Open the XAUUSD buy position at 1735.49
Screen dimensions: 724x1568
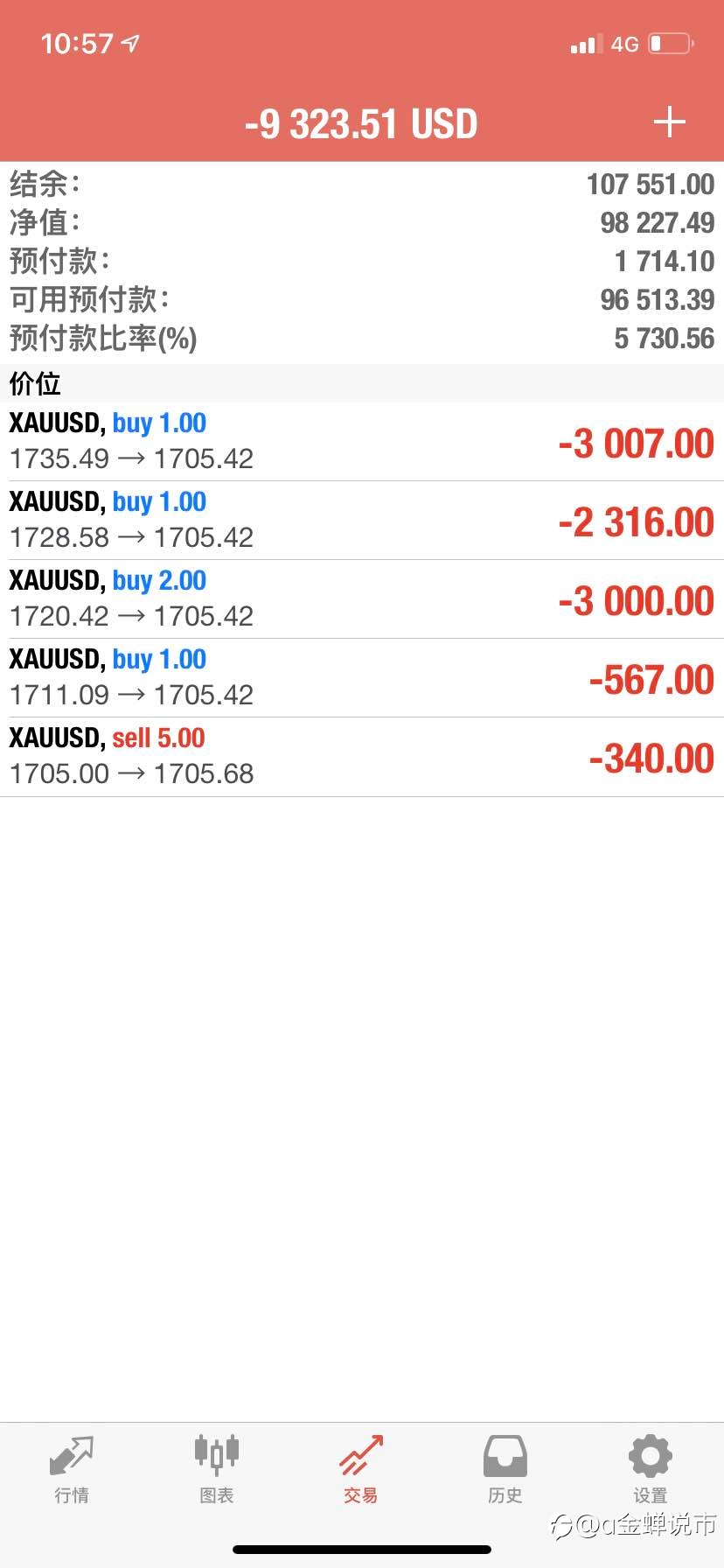point(362,442)
